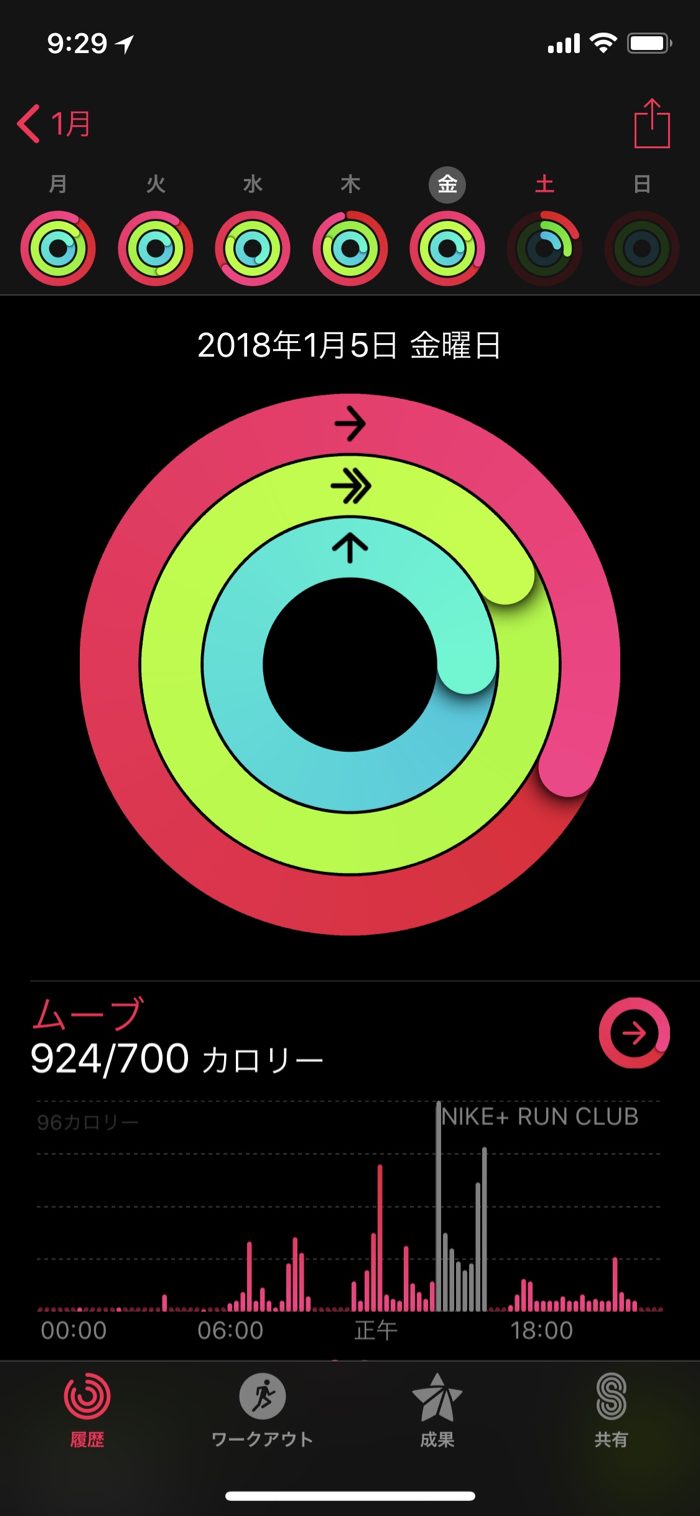Select Sunday (日) activity rings
Image resolution: width=700 pixels, height=1516 pixels.
coord(642,248)
